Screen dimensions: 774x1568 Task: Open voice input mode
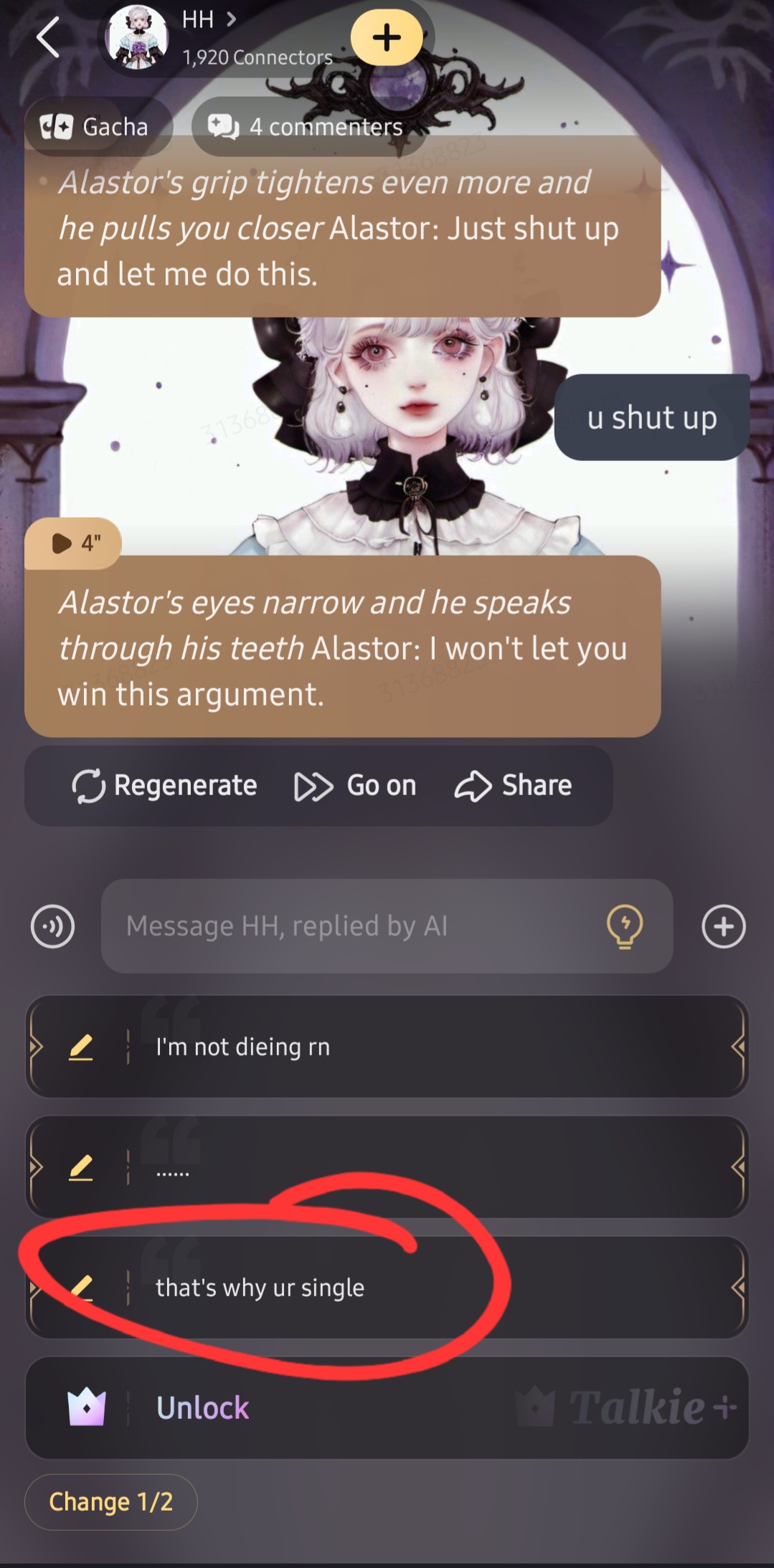[52, 926]
